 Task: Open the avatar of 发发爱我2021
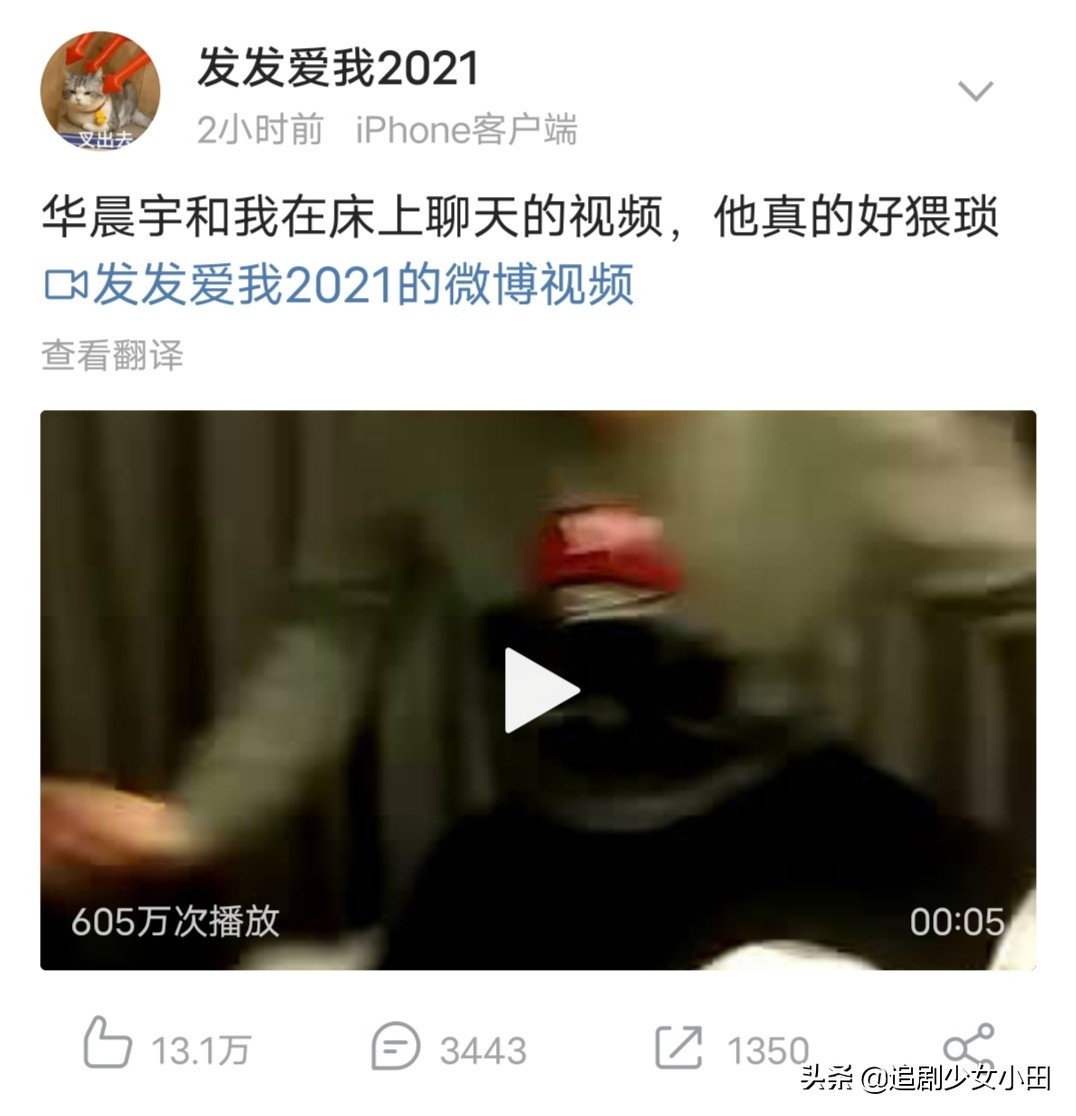coord(99,91)
